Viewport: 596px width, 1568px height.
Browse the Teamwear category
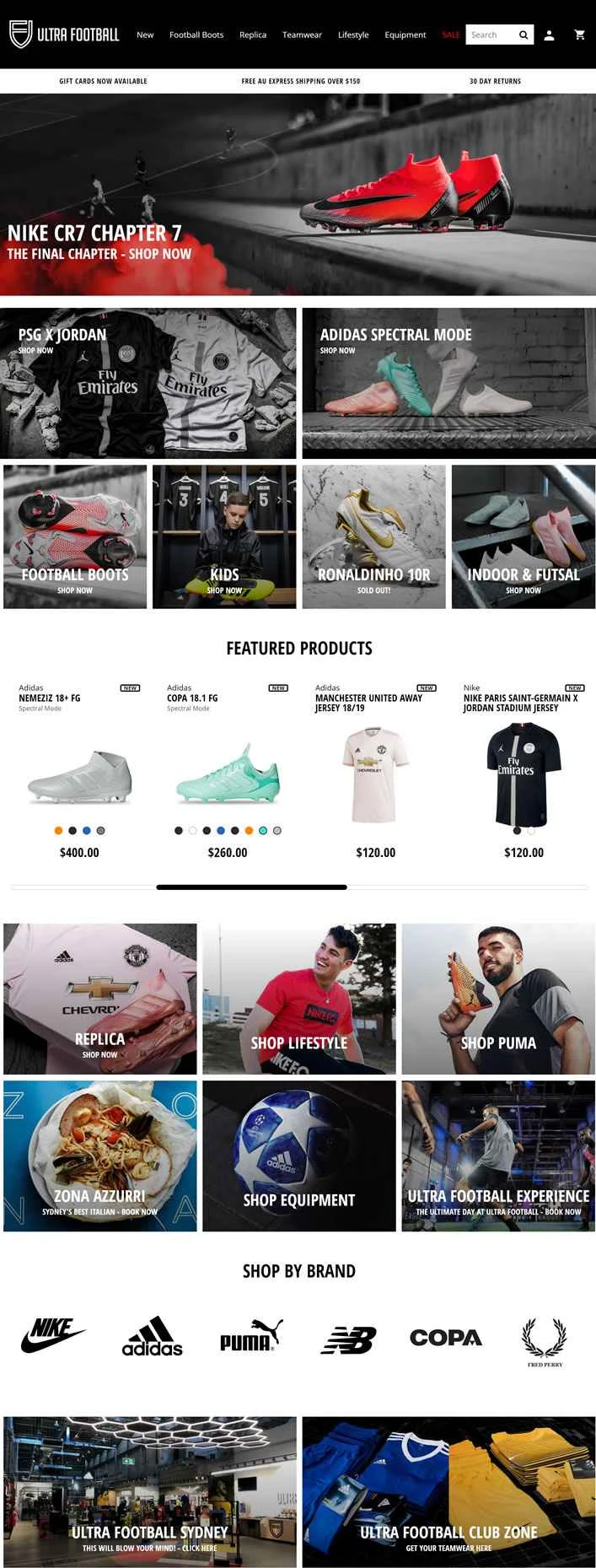tap(302, 35)
